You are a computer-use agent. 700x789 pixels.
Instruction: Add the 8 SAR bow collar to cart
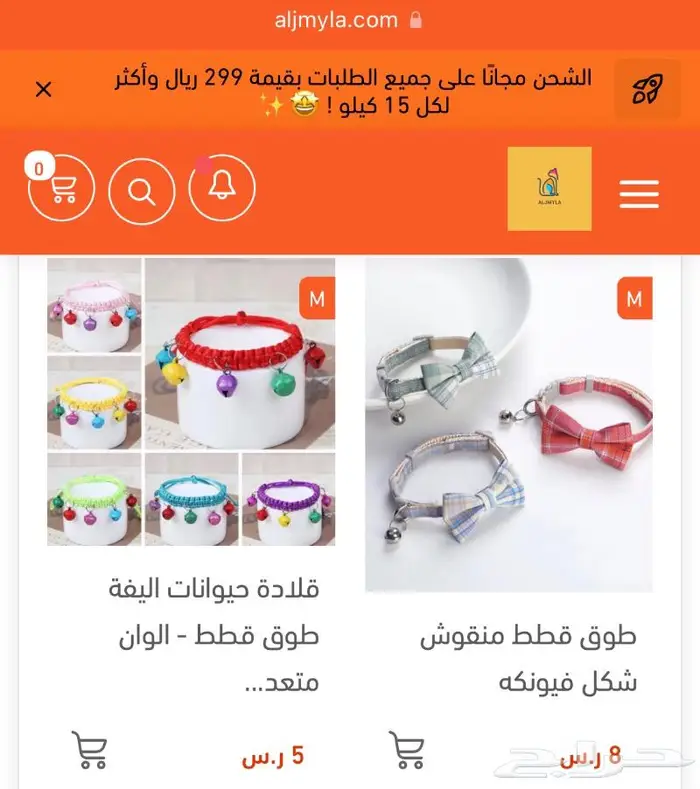(406, 750)
